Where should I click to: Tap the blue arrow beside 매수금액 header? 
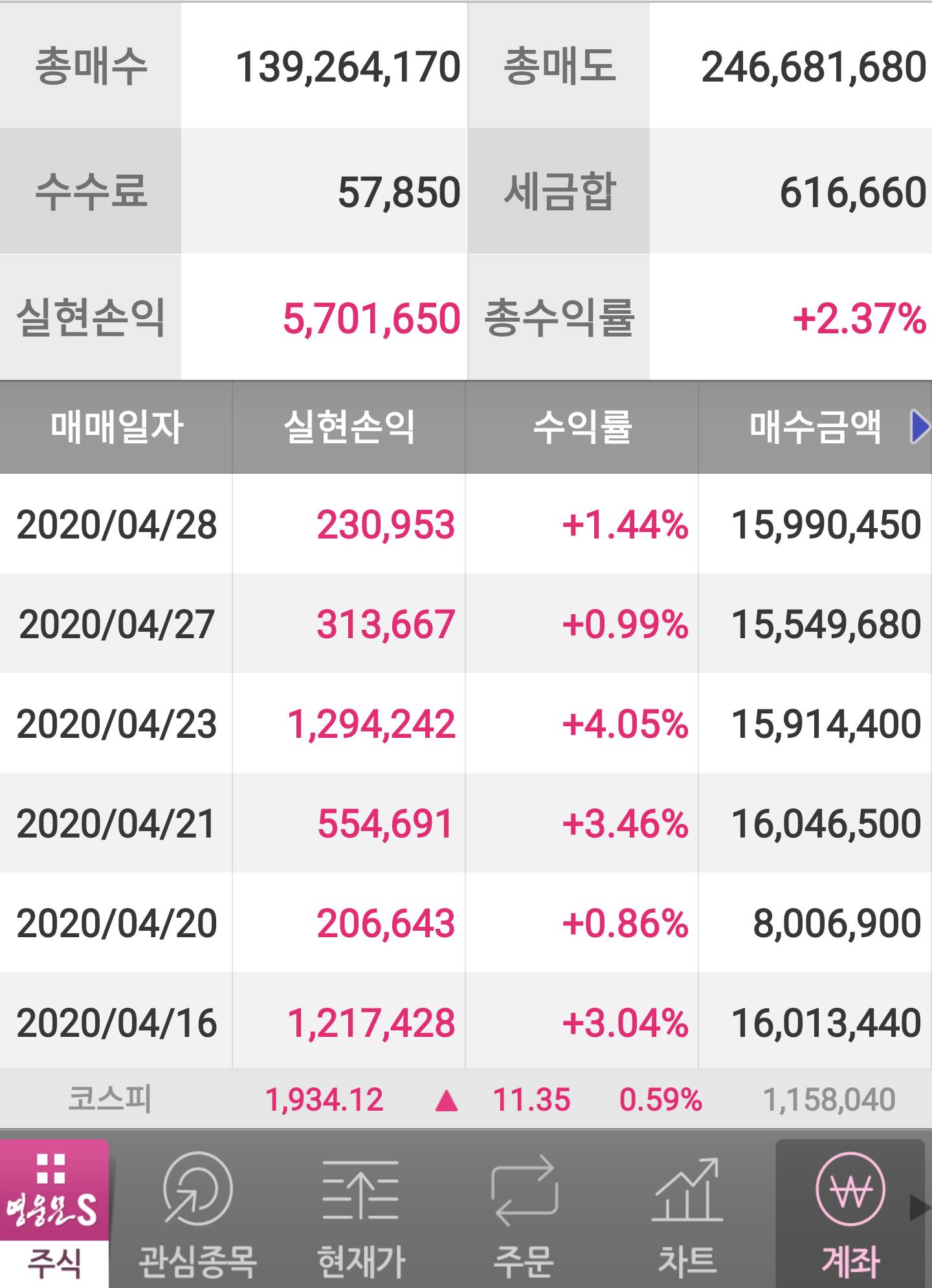(919, 427)
